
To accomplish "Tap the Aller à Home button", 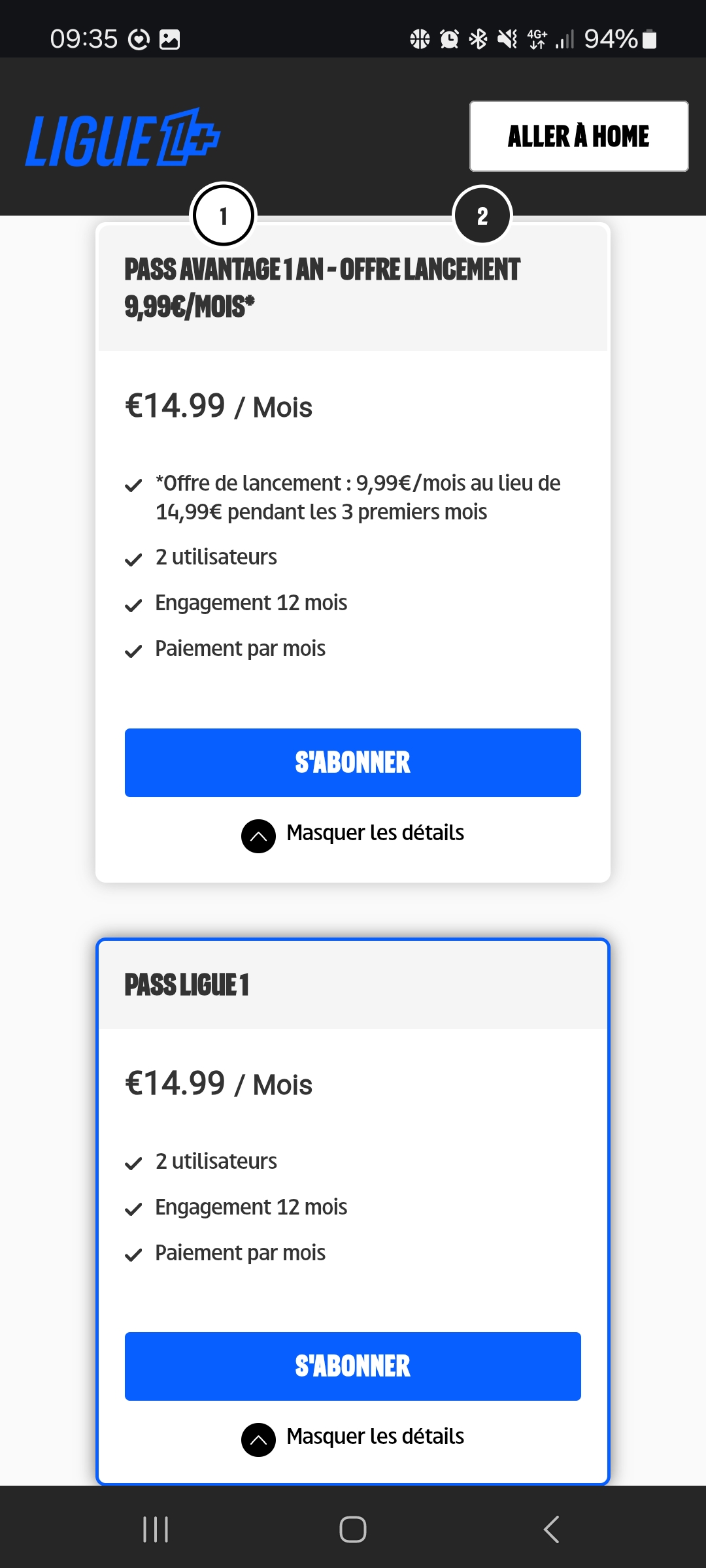I will click(x=579, y=136).
